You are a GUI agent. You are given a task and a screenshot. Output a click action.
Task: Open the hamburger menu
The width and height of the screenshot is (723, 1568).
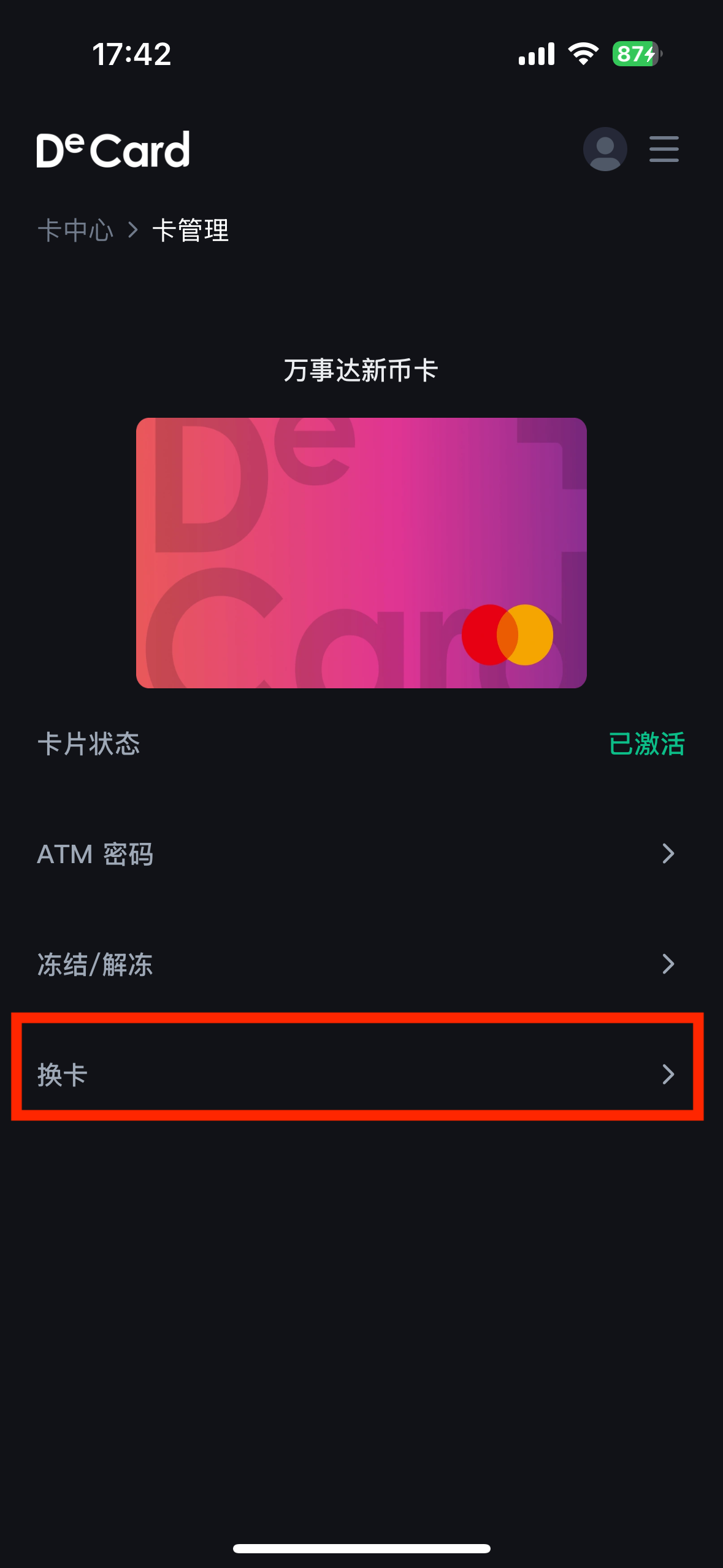(x=664, y=149)
